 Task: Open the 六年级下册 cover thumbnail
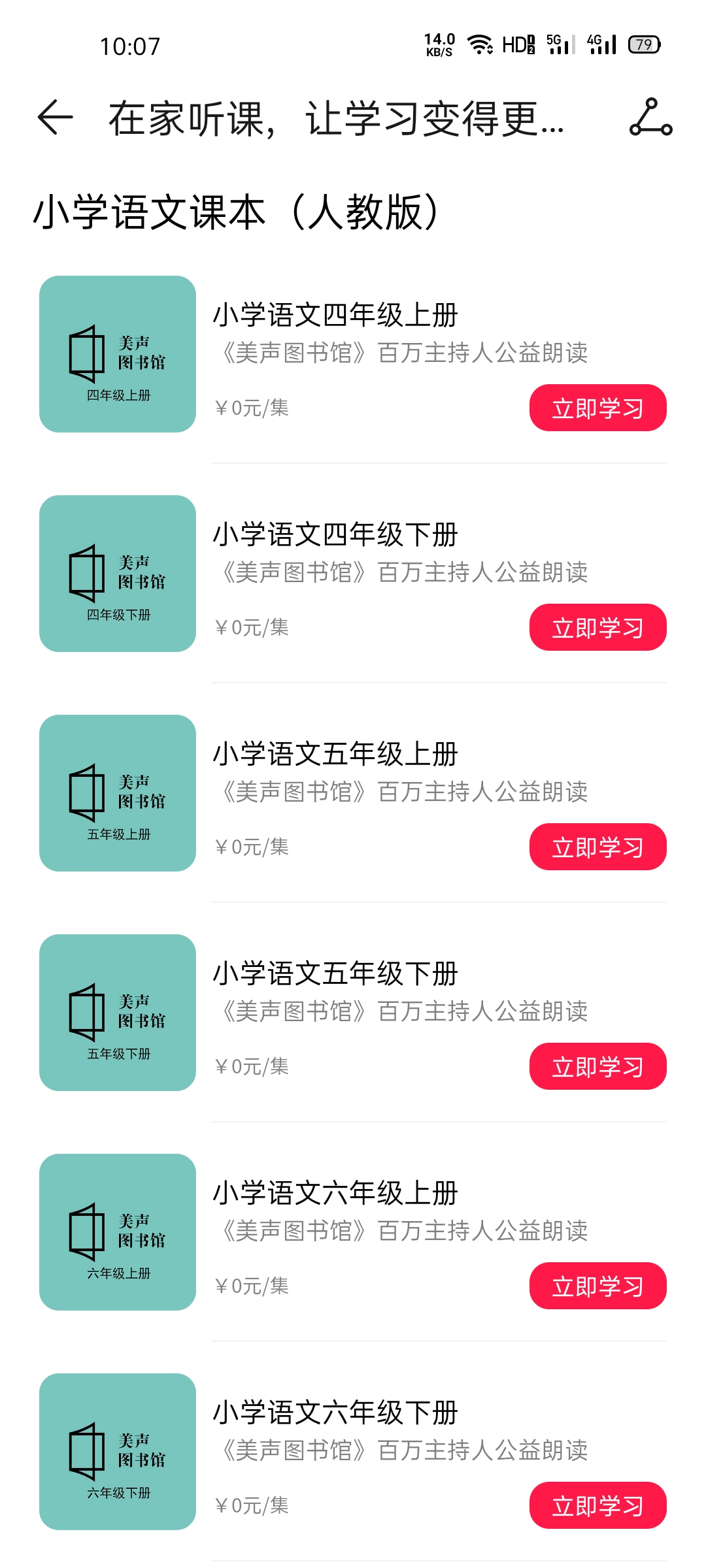[x=118, y=1452]
